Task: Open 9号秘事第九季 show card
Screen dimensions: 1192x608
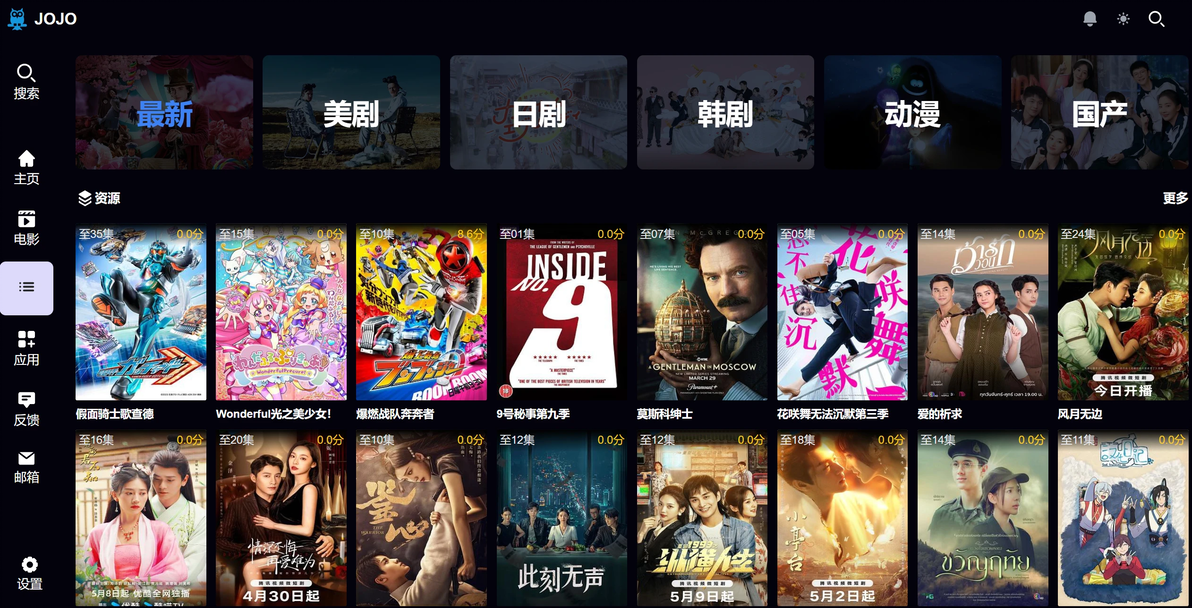Action: pos(562,312)
